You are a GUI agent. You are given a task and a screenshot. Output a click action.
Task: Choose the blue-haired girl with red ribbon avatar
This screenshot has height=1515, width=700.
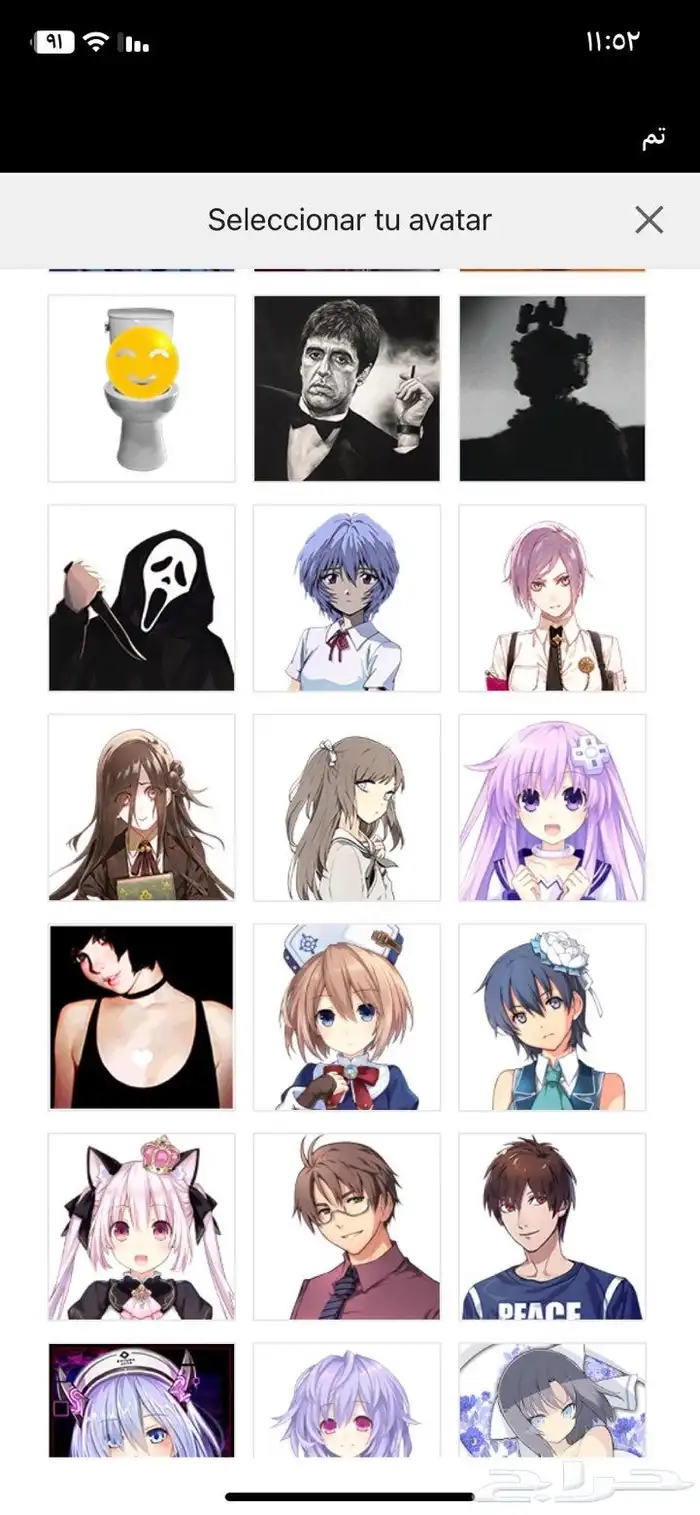pyautogui.click(x=346, y=597)
